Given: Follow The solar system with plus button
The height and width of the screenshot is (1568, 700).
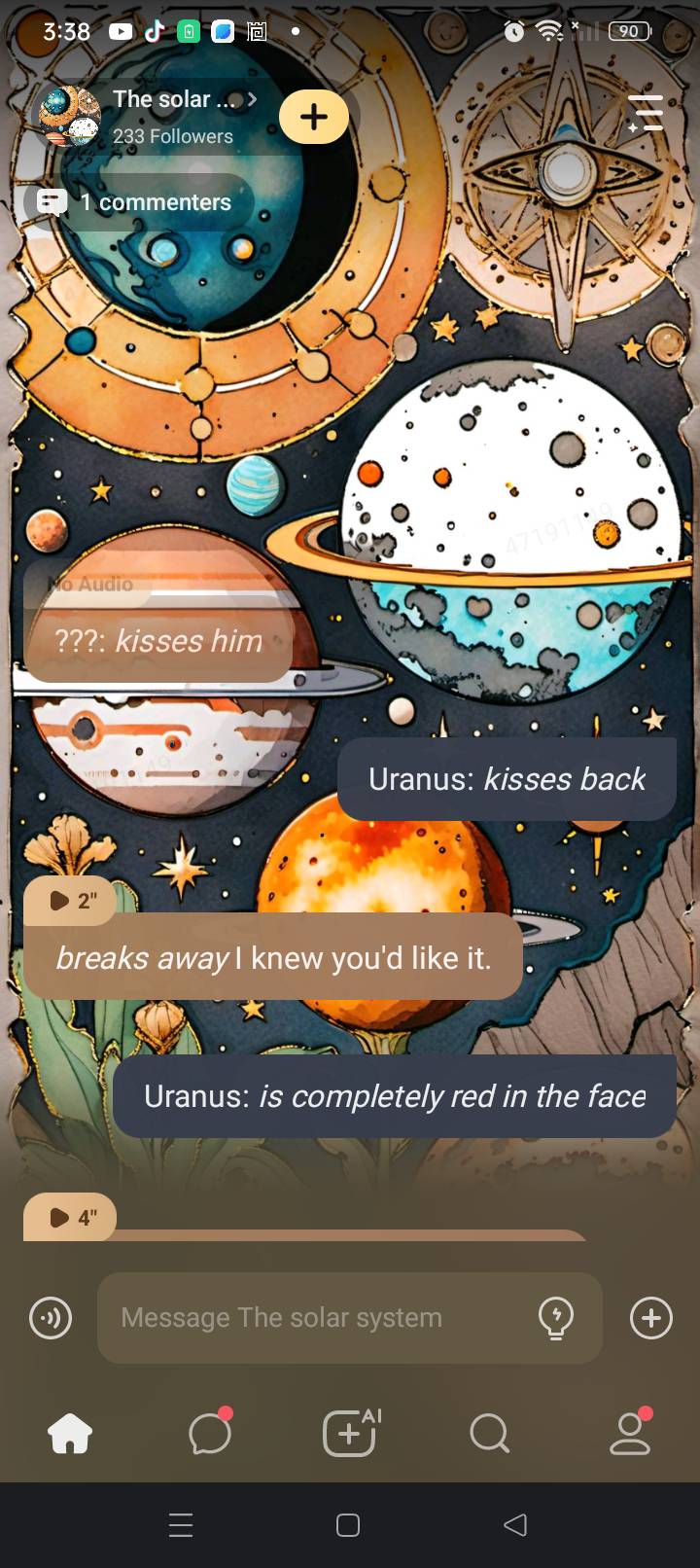Looking at the screenshot, I should pos(313,117).
